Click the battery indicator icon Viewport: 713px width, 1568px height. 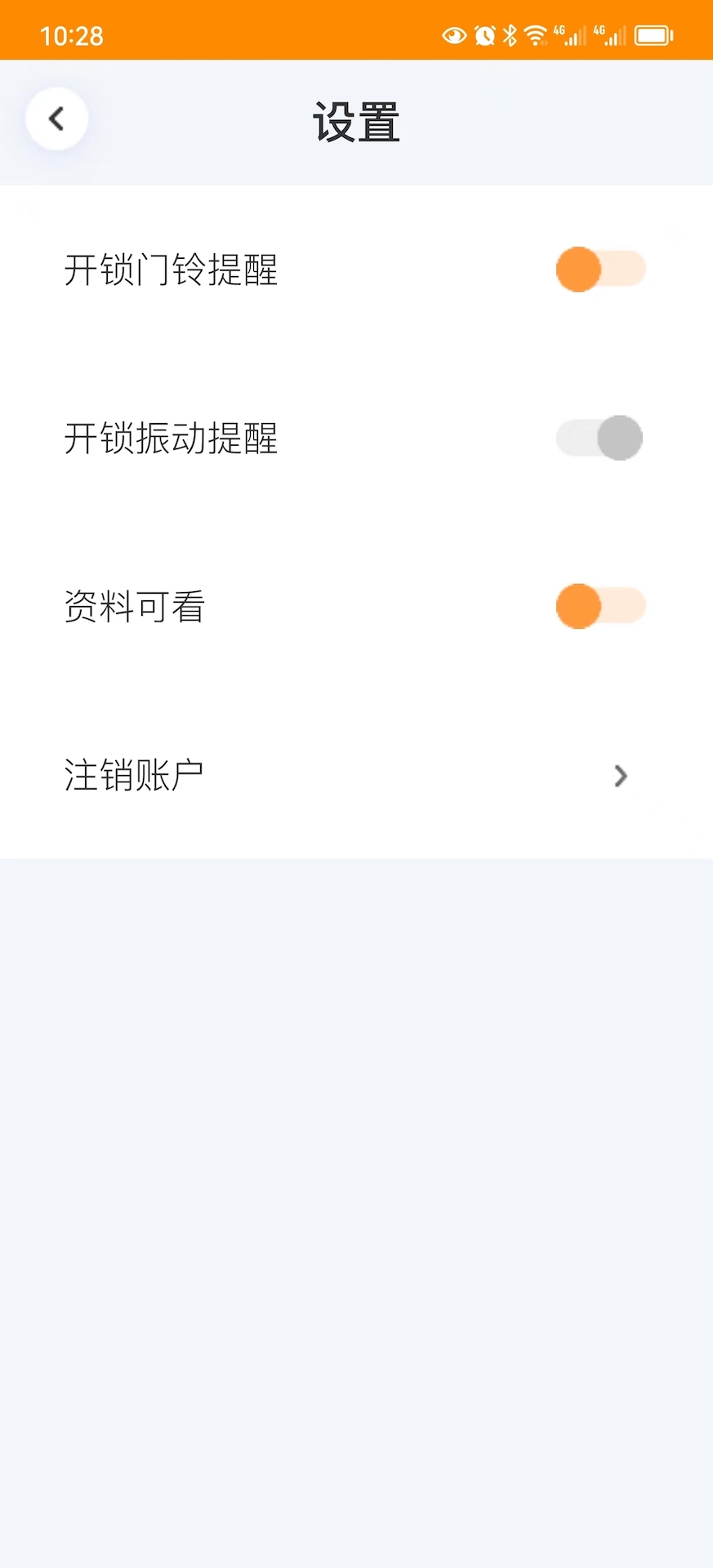pyautogui.click(x=653, y=35)
